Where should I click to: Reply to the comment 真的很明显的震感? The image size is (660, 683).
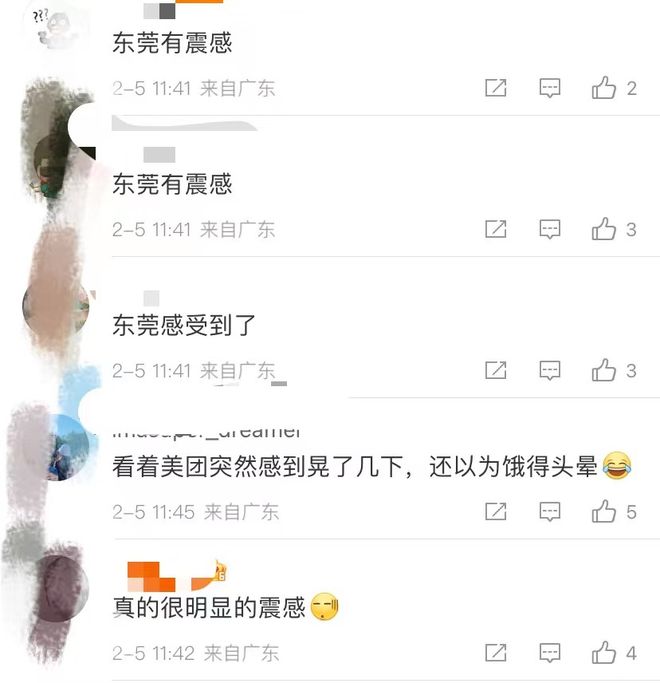[549, 653]
